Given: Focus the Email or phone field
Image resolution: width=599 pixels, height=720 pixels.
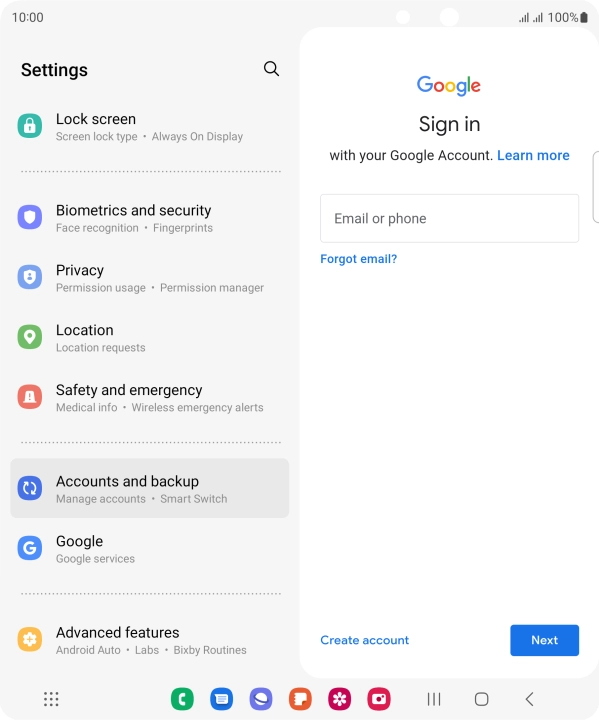Looking at the screenshot, I should tap(449, 219).
